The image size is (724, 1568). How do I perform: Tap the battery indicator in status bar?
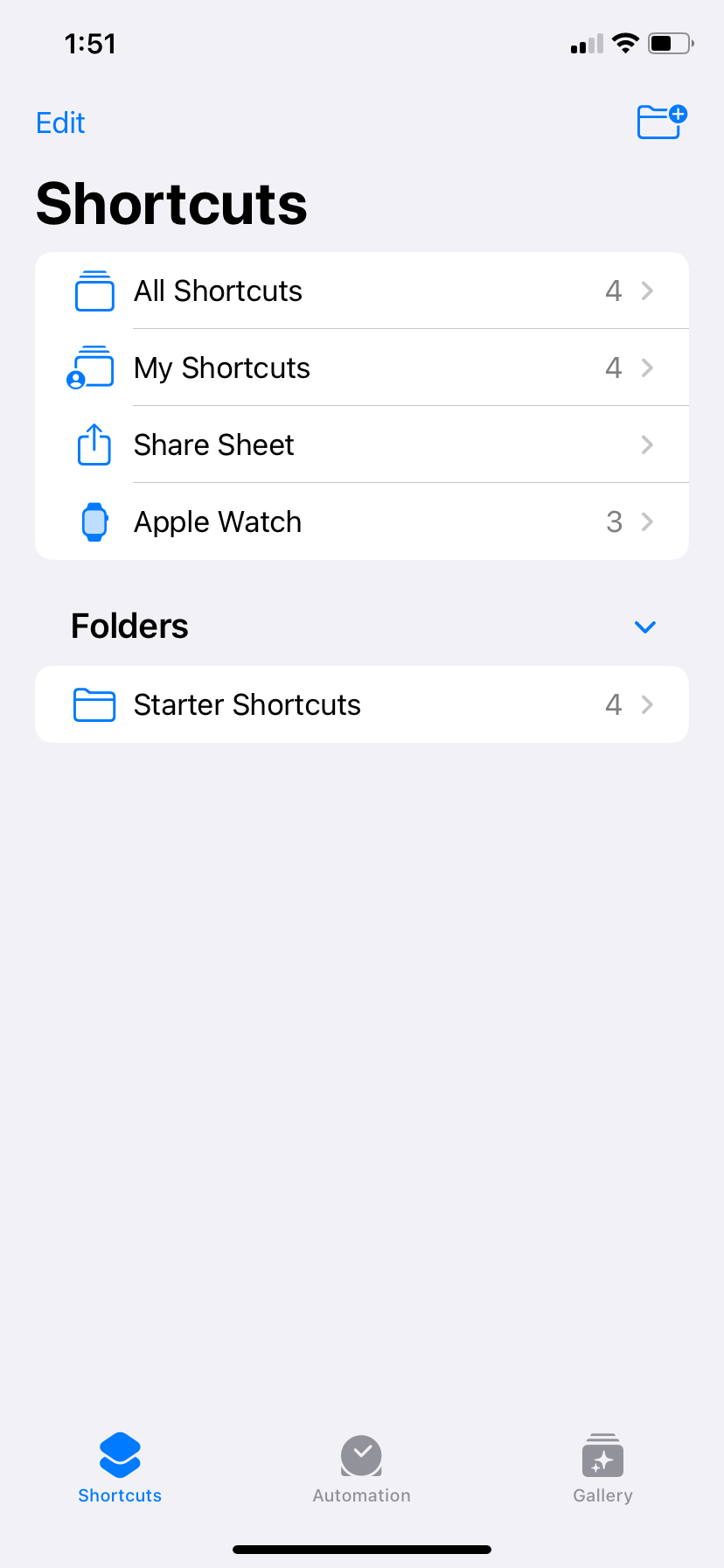tap(670, 43)
